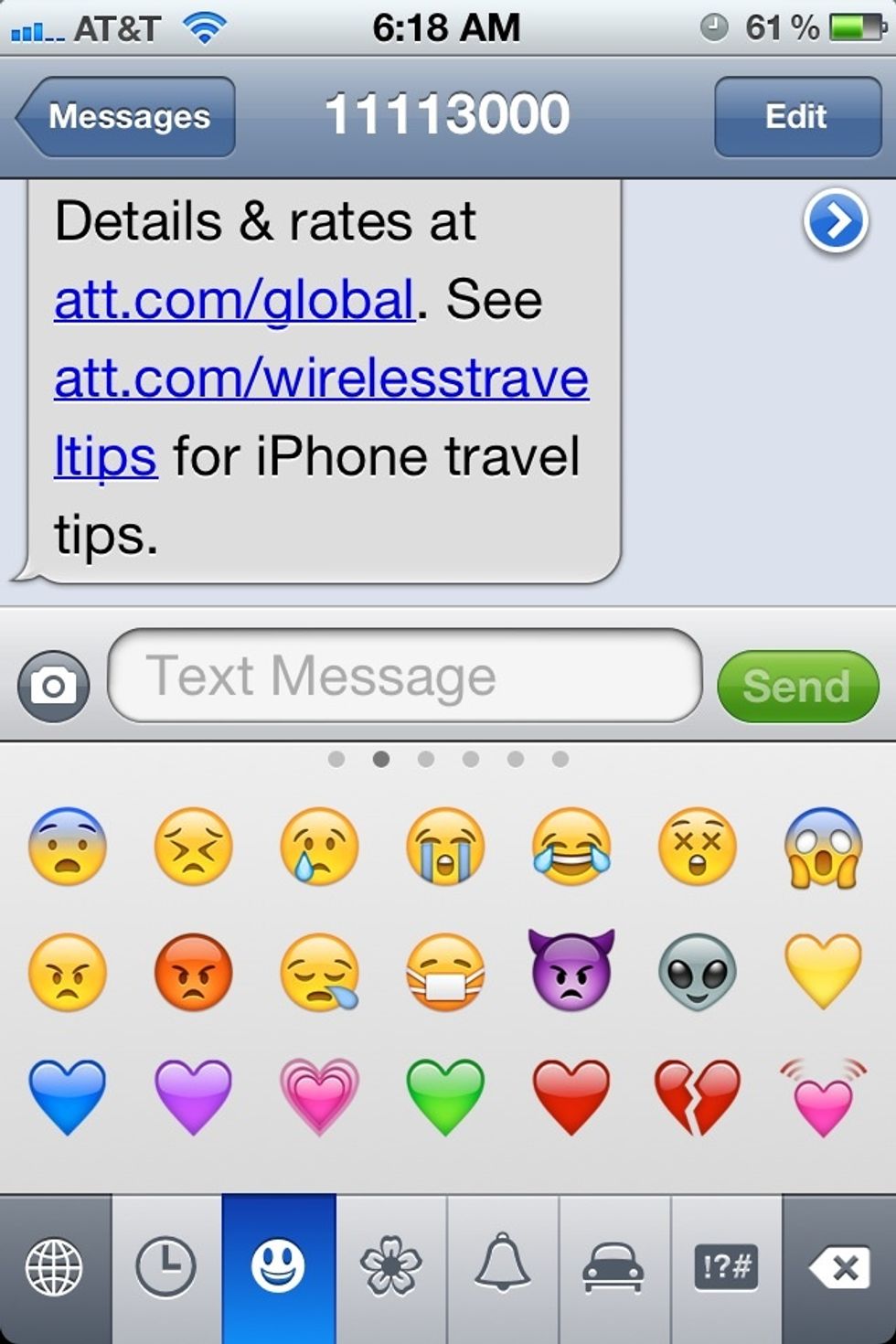Insert the blue heart emoji

[x=67, y=1095]
